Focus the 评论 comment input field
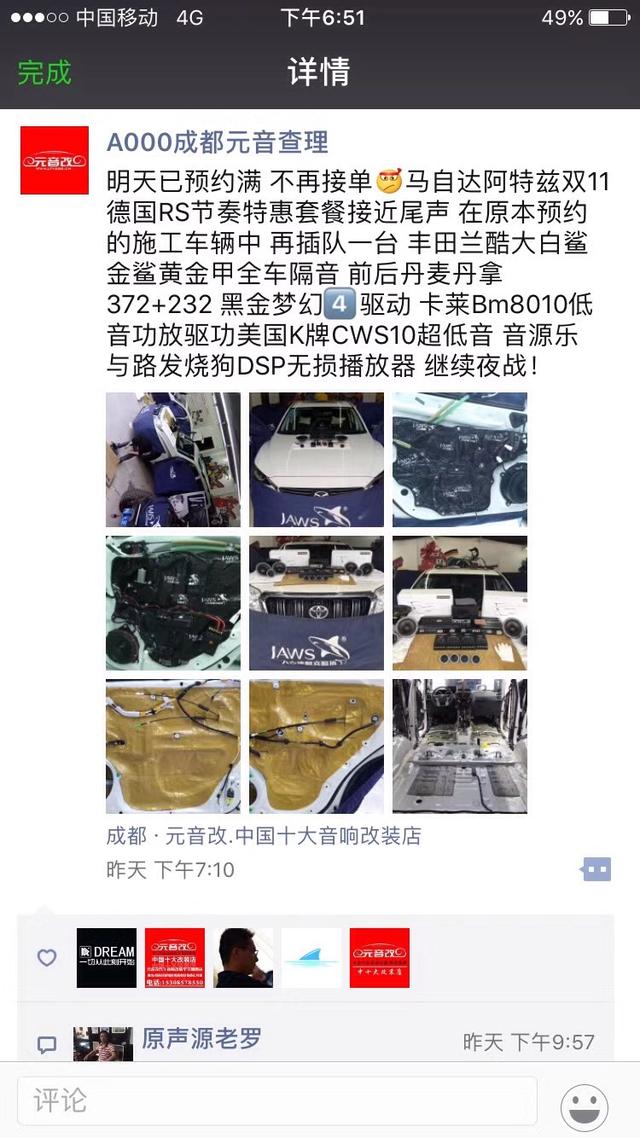The image size is (640, 1138). point(277,1101)
